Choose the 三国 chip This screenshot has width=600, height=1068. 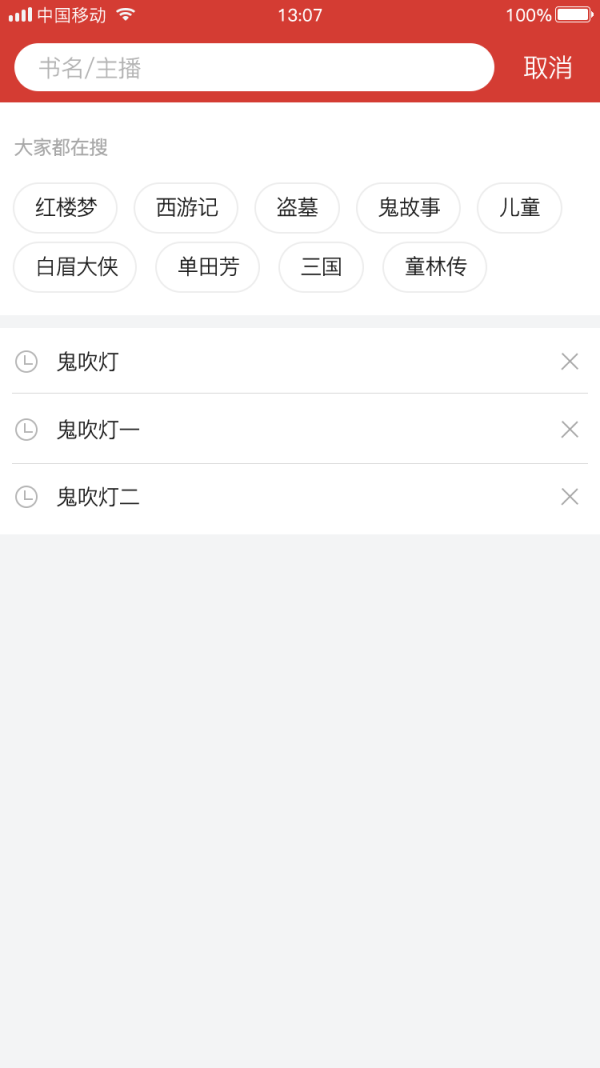pos(321,267)
